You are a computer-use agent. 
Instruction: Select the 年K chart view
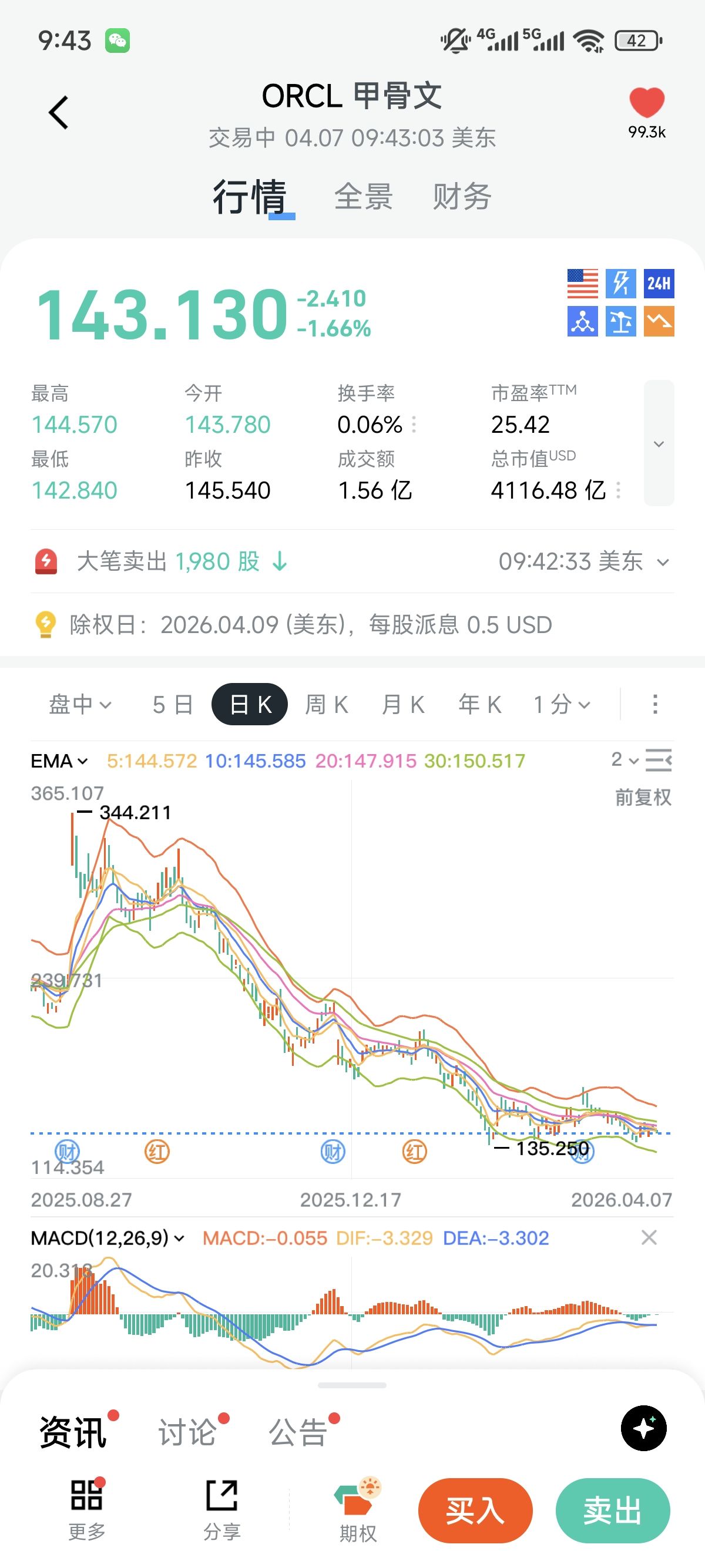pyautogui.click(x=480, y=704)
